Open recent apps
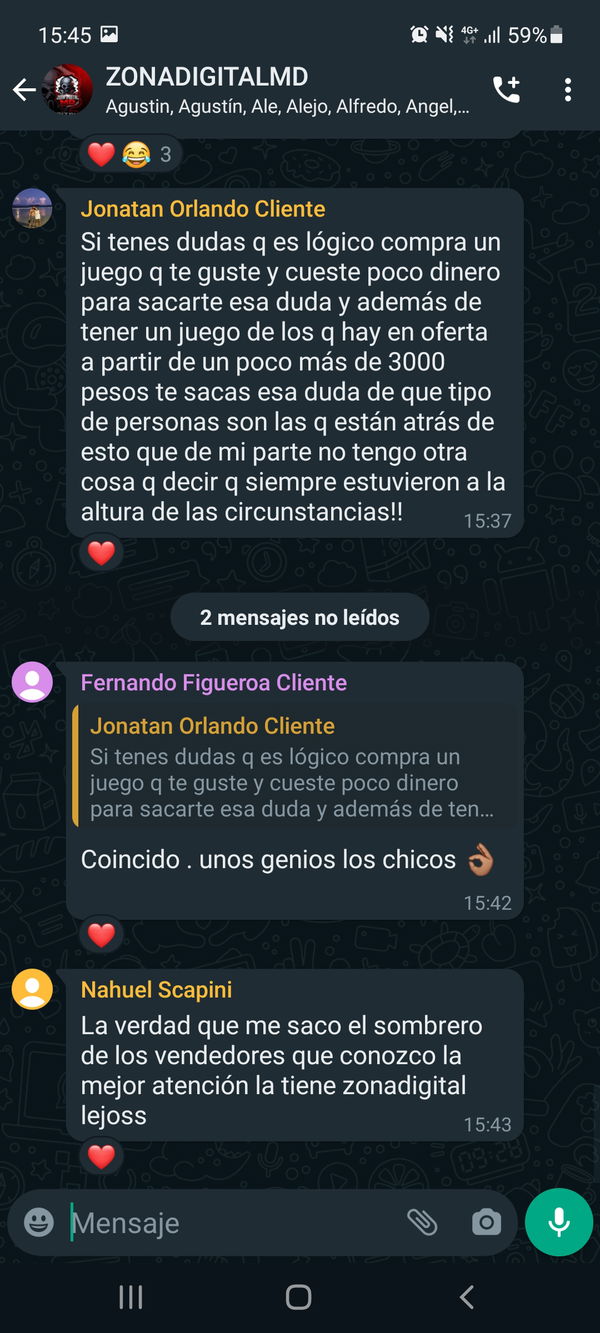Screen dimensions: 600x1333 point(131,1297)
